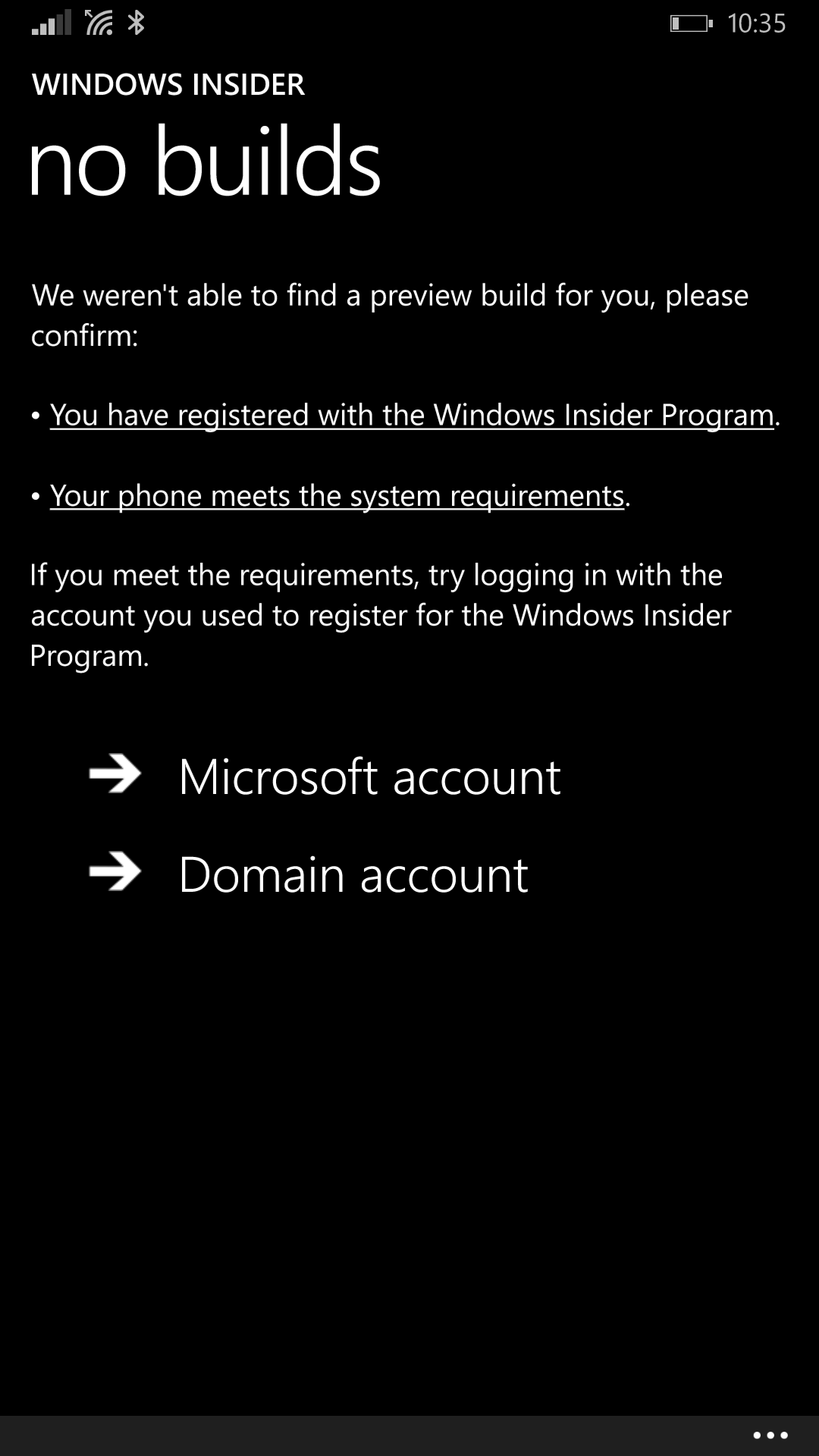Open the Windows Insider Program registration link
The image size is (819, 1456).
click(412, 416)
